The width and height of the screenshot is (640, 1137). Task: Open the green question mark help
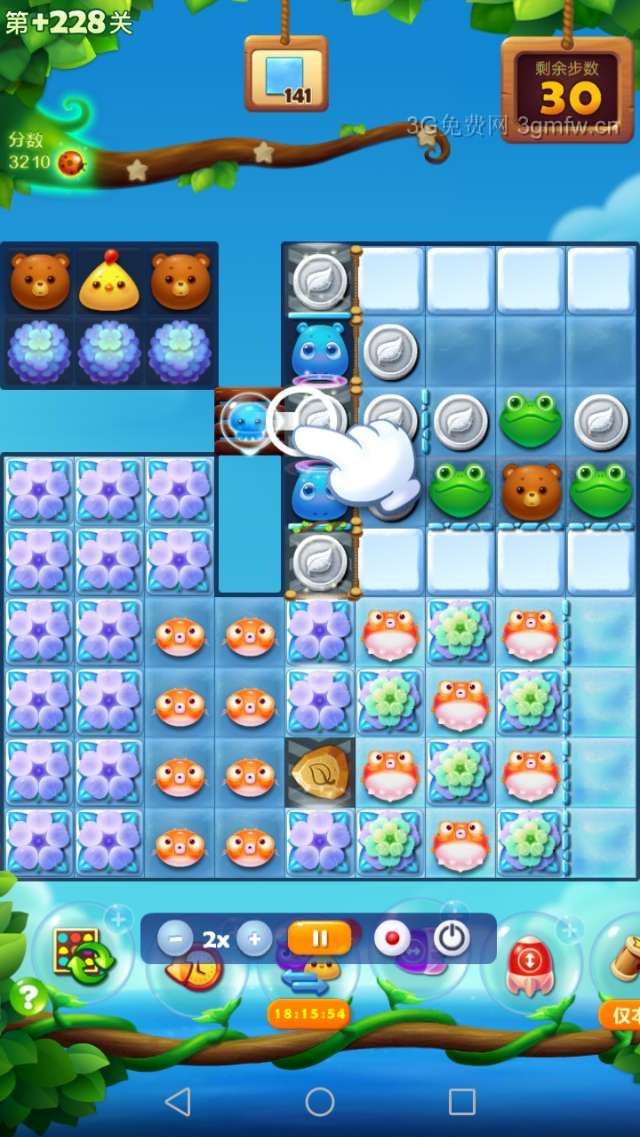tap(29, 997)
